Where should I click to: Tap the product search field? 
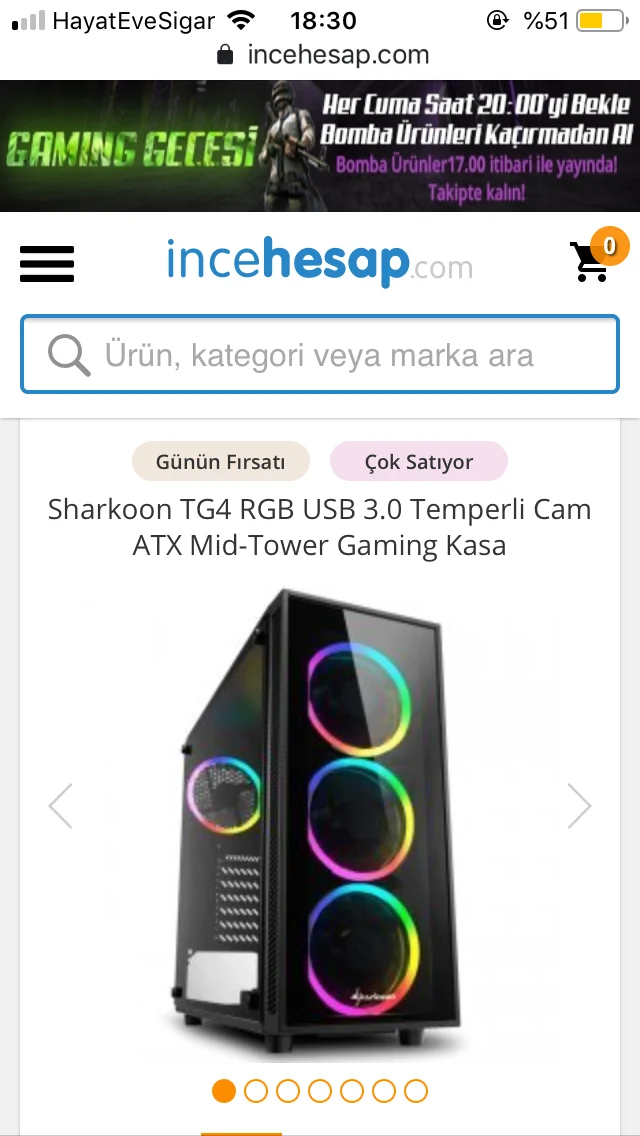320,355
